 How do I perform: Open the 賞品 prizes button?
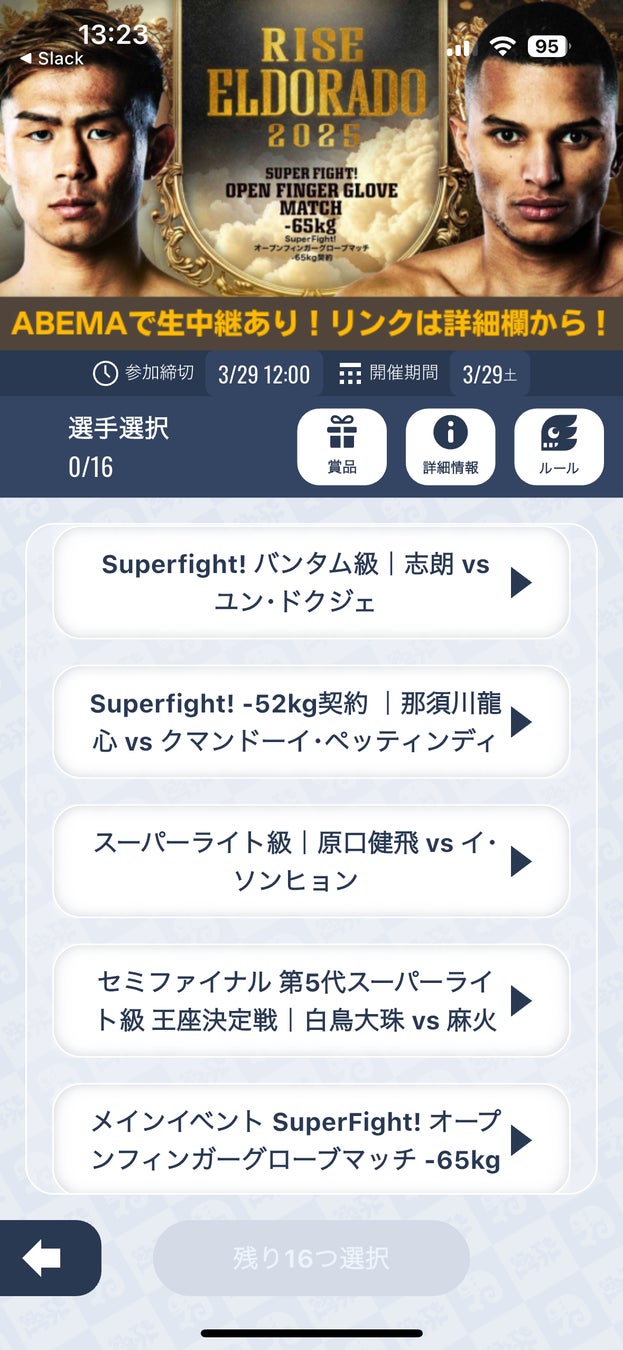pos(342,446)
